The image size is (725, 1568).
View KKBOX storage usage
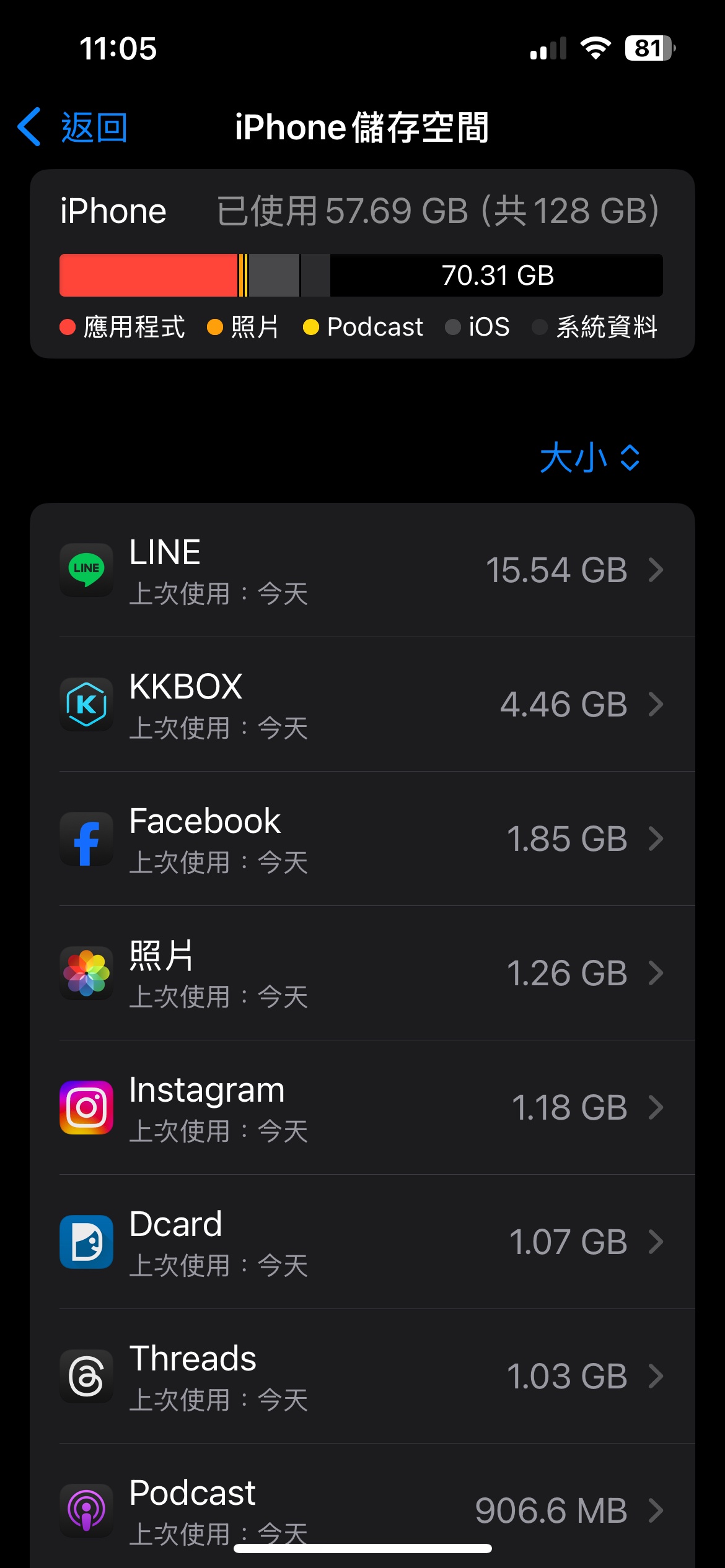(x=362, y=705)
